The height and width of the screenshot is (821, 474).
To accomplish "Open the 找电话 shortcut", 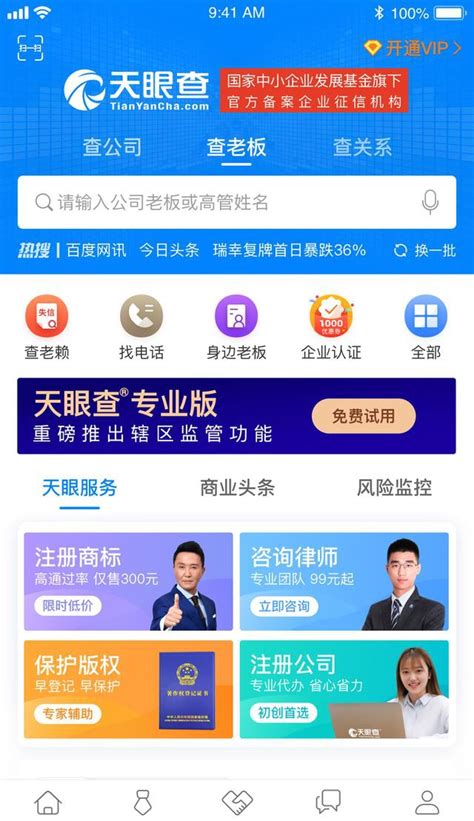I will click(x=141, y=328).
